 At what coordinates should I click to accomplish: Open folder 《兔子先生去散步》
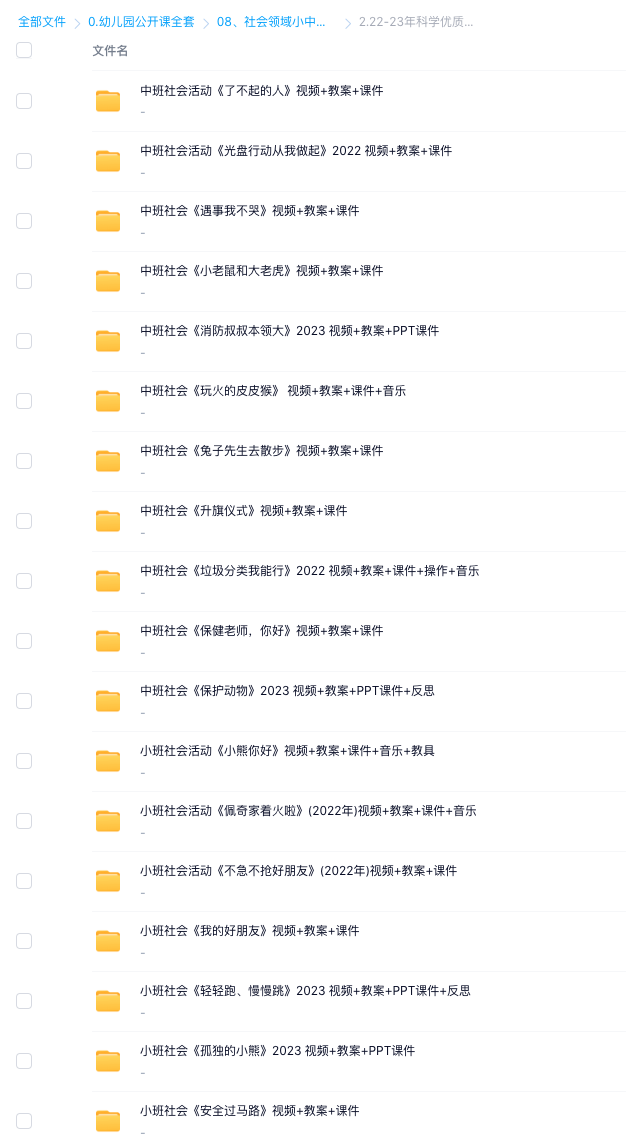(x=261, y=451)
